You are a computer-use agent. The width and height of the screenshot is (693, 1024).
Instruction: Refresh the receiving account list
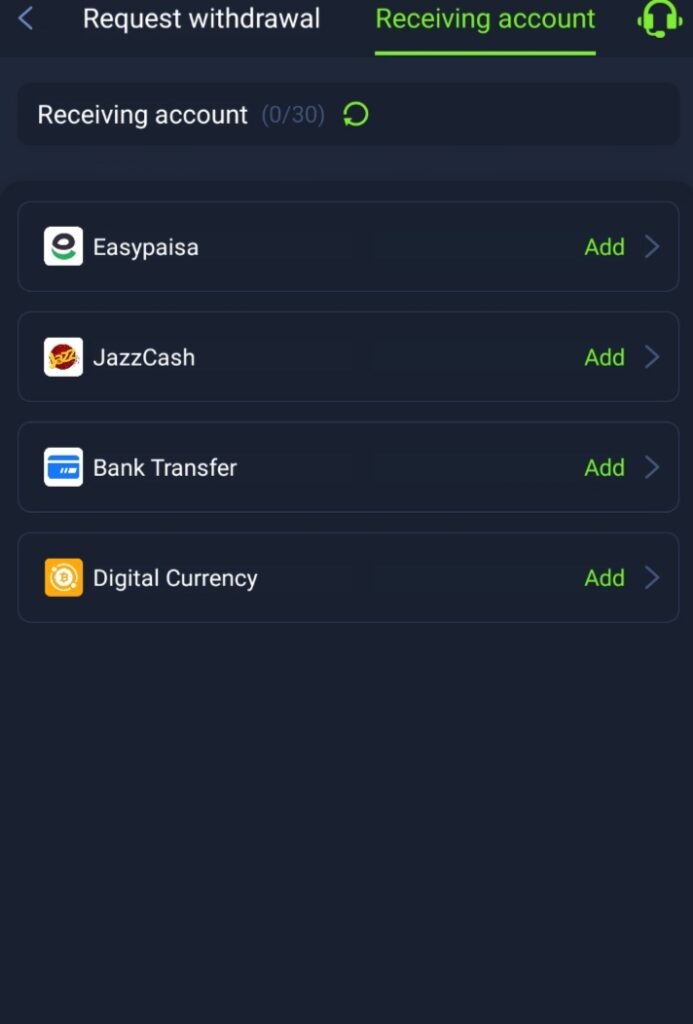356,115
